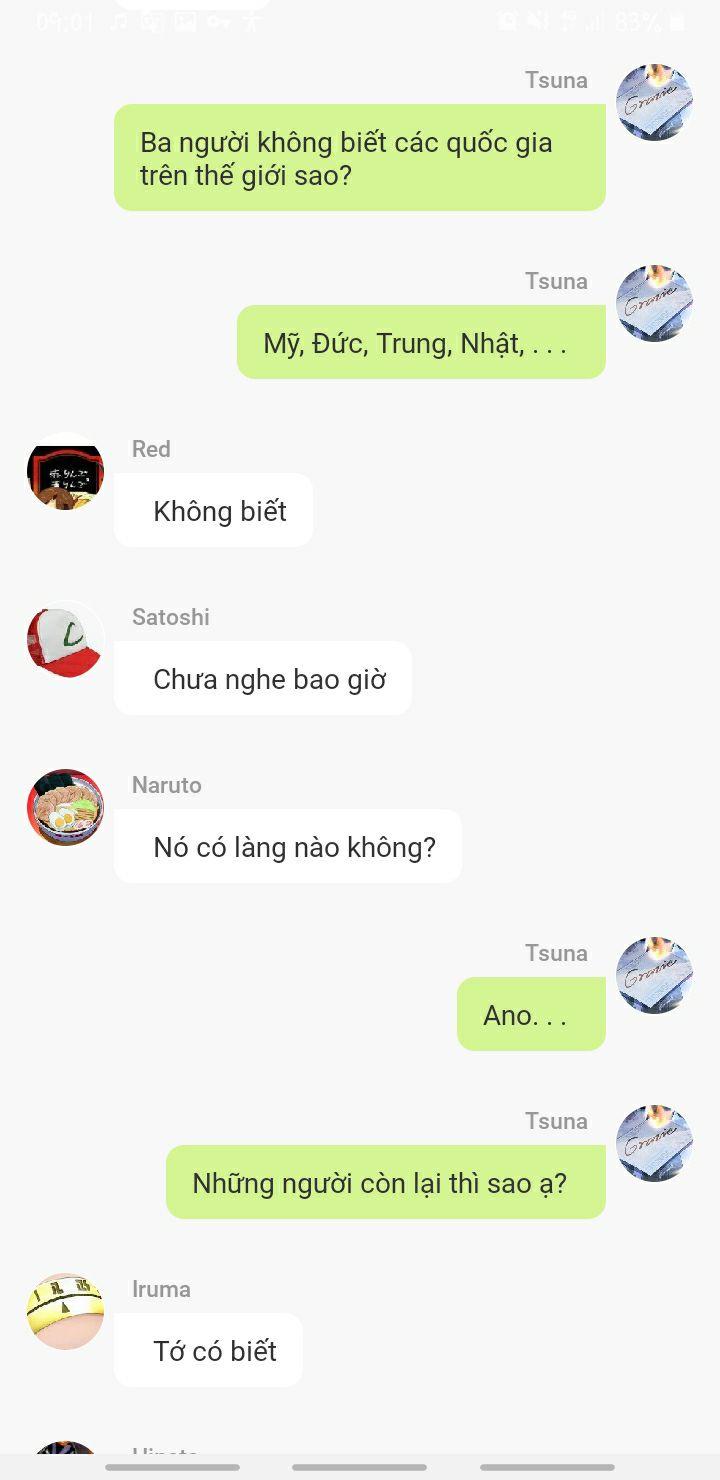Select Naruto's message "Nó có làng nào không?"
The image size is (720, 1480).
[288, 847]
